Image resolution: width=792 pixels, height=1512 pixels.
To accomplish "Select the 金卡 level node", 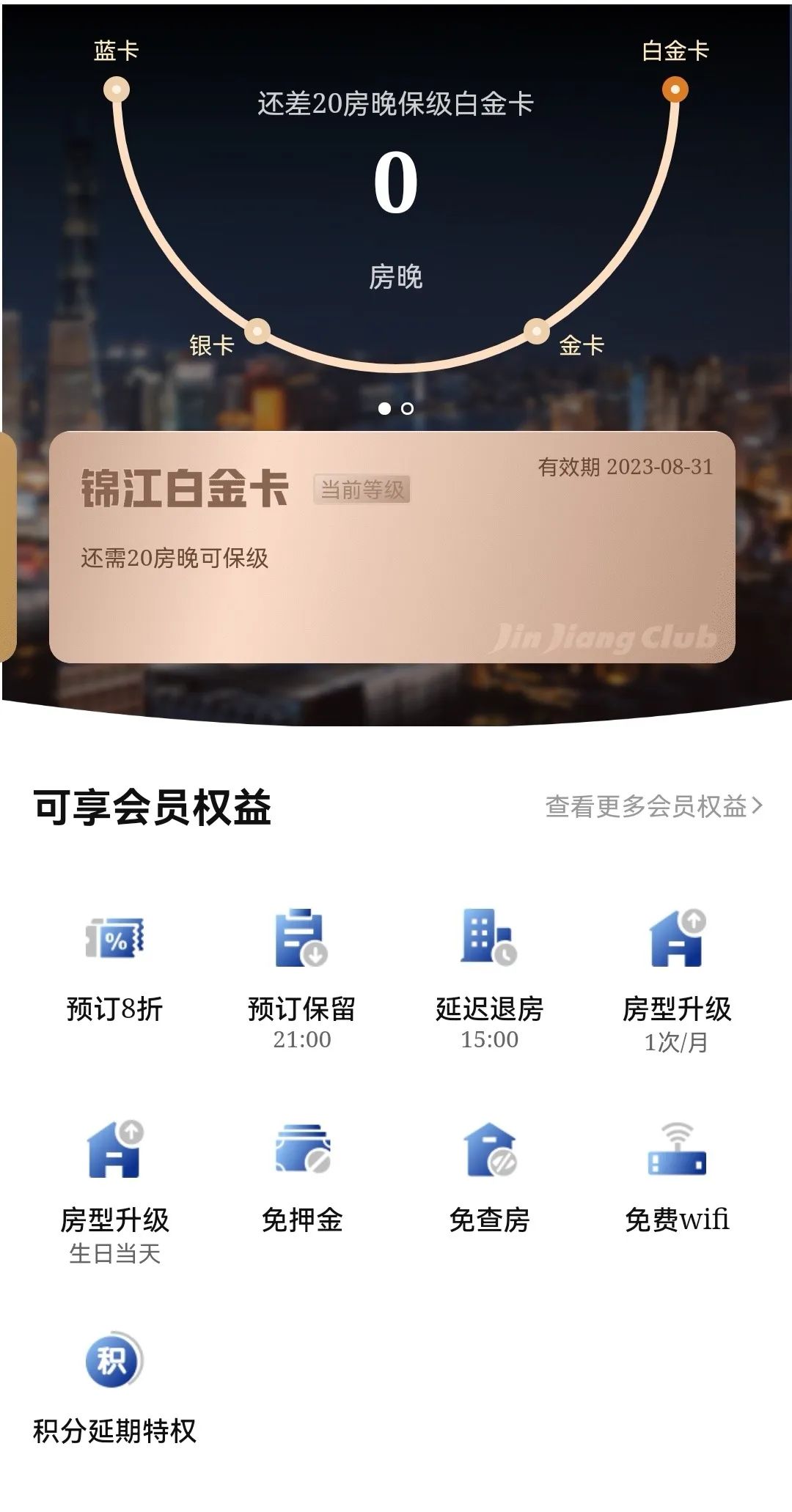I will pos(536,331).
